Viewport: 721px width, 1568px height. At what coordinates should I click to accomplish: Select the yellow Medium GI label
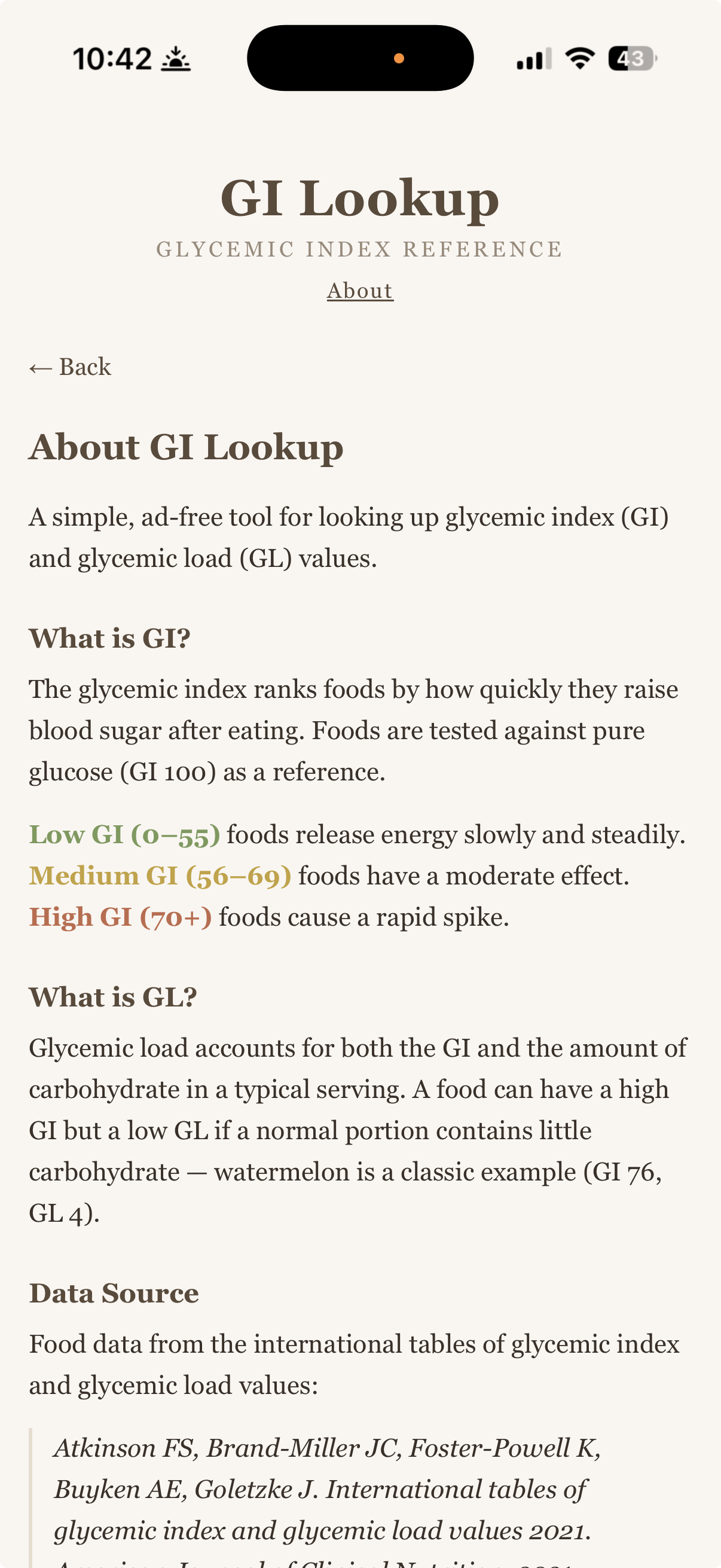[x=161, y=875]
